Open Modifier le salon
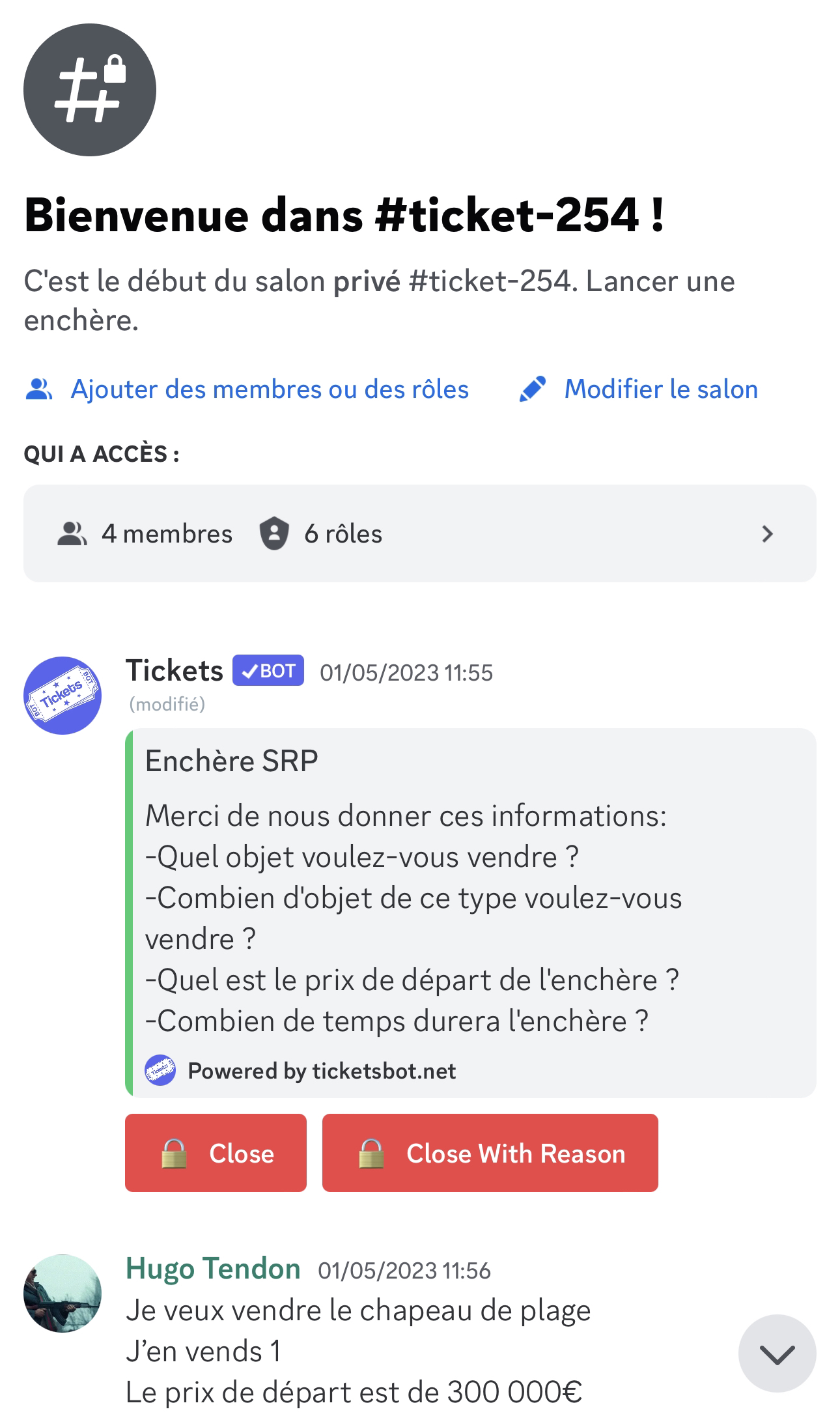840x1416 pixels. pyautogui.click(x=638, y=389)
